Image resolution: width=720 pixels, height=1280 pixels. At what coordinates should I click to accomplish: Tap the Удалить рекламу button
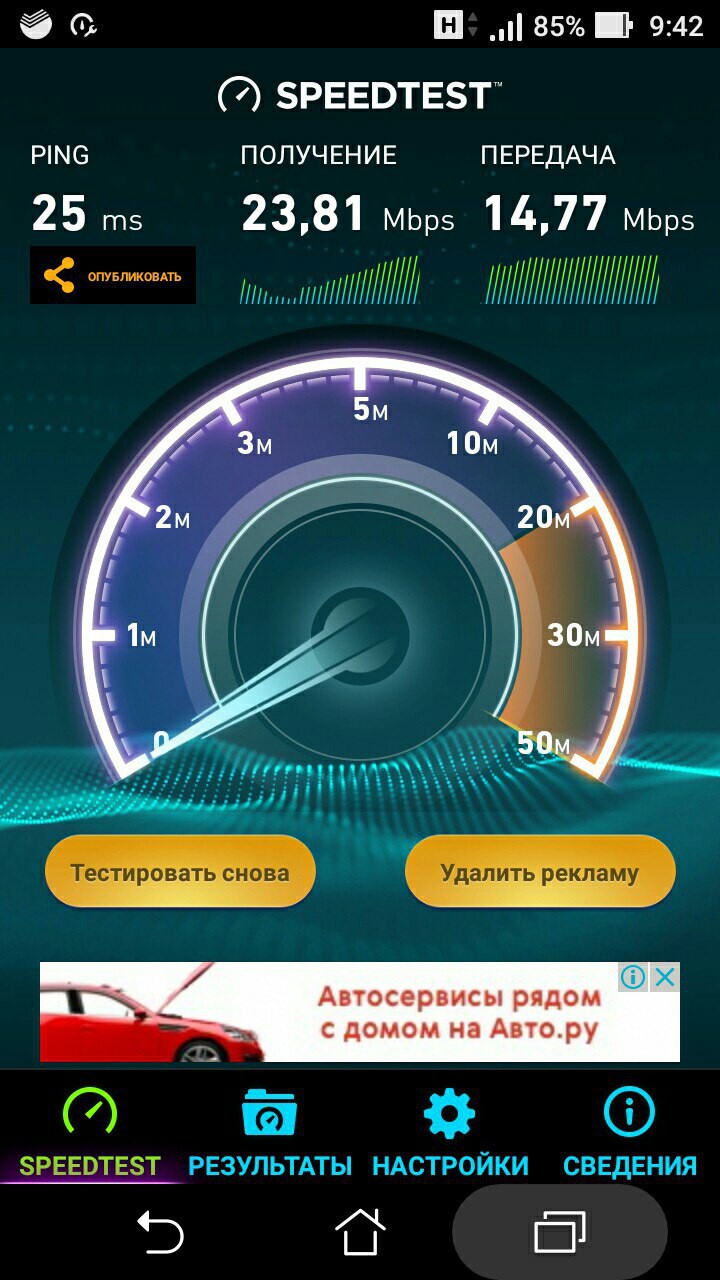coord(540,872)
